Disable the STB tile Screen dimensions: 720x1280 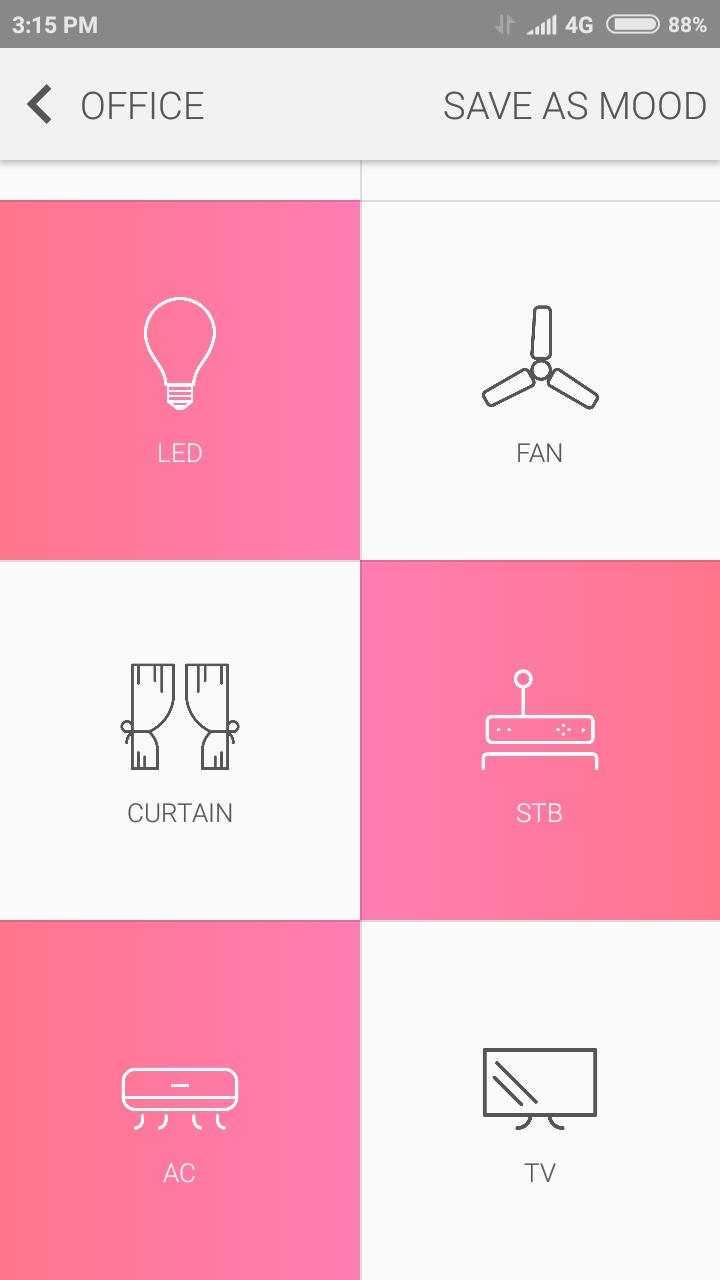pos(540,740)
